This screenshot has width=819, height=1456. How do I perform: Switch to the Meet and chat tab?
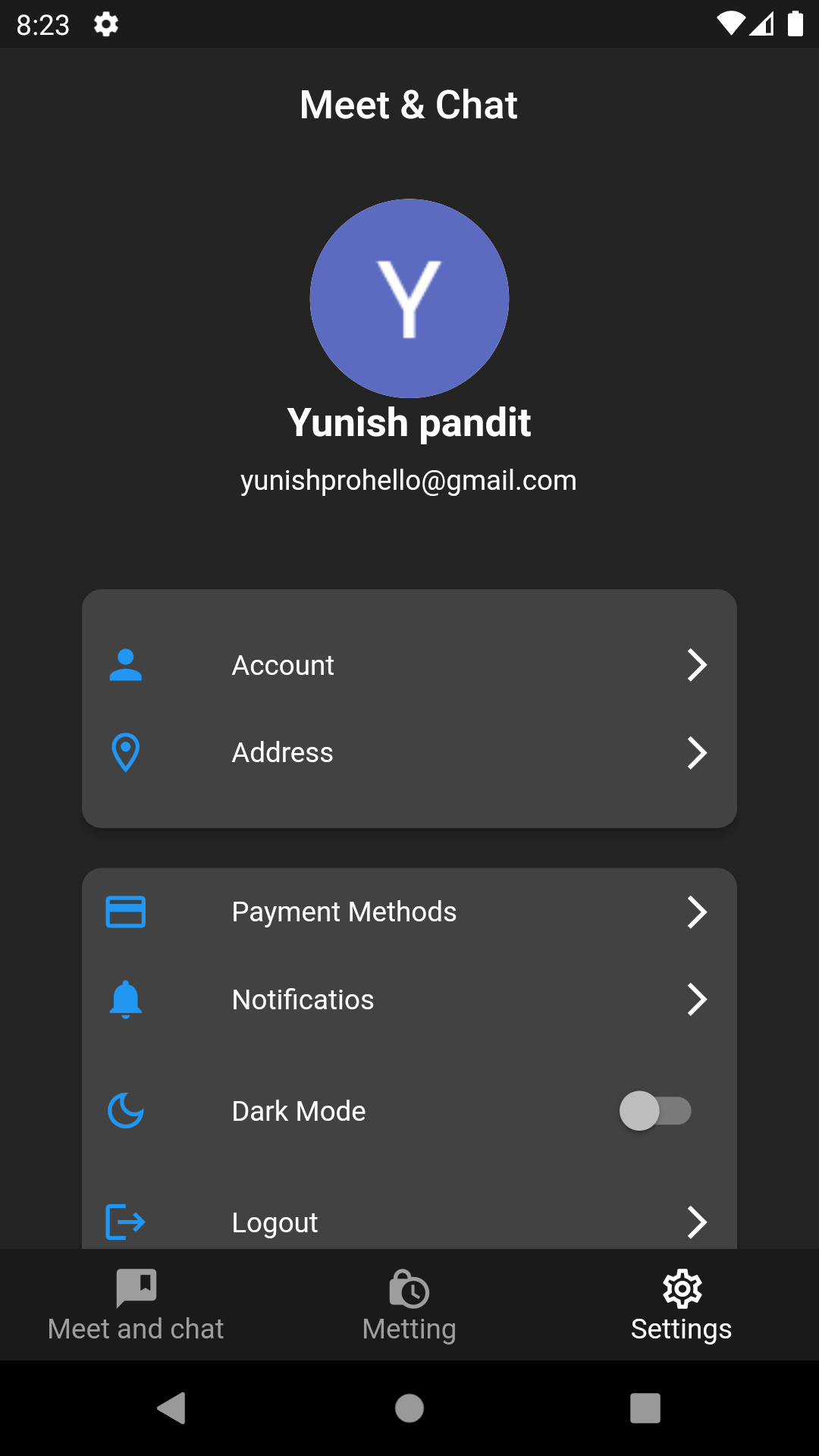point(136,1304)
